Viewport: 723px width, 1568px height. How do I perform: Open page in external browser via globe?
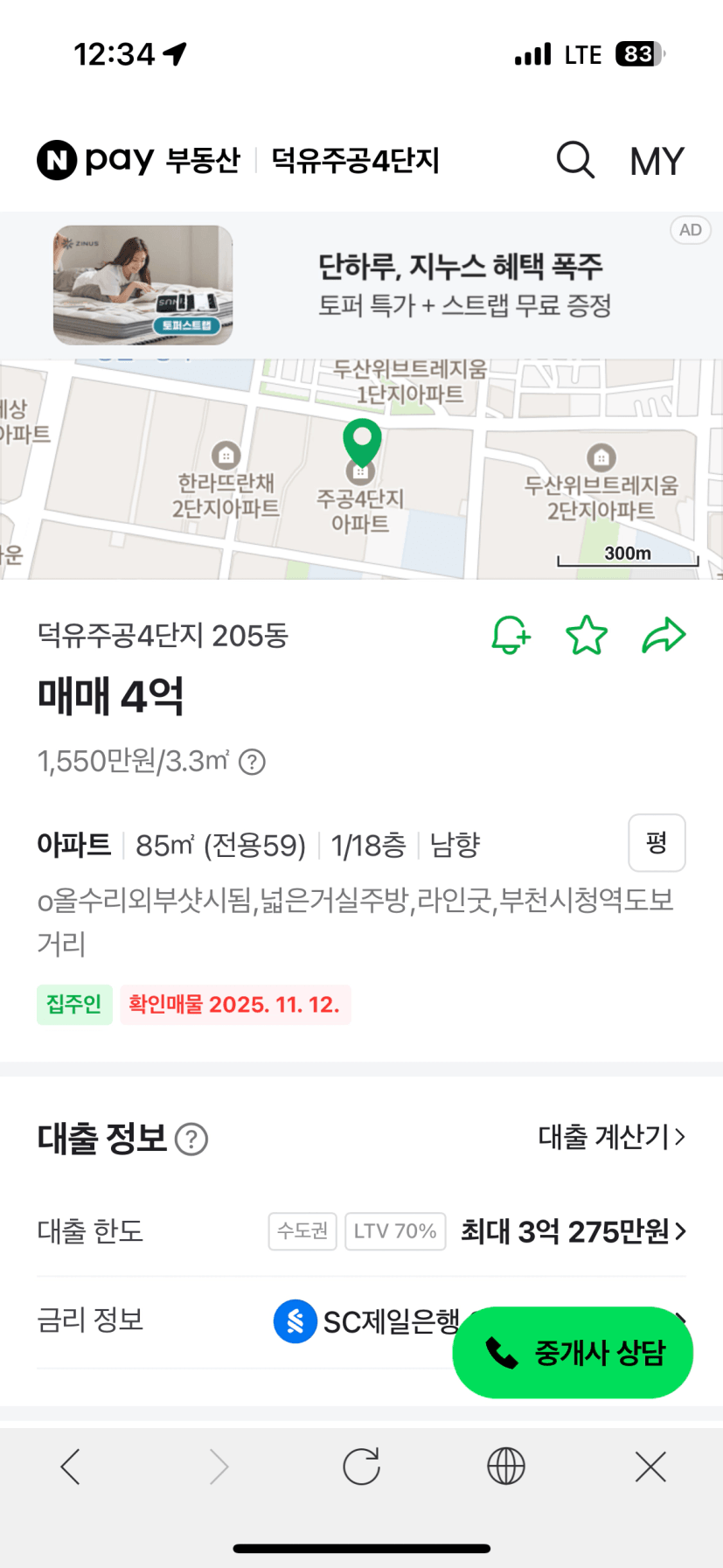[x=505, y=1467]
